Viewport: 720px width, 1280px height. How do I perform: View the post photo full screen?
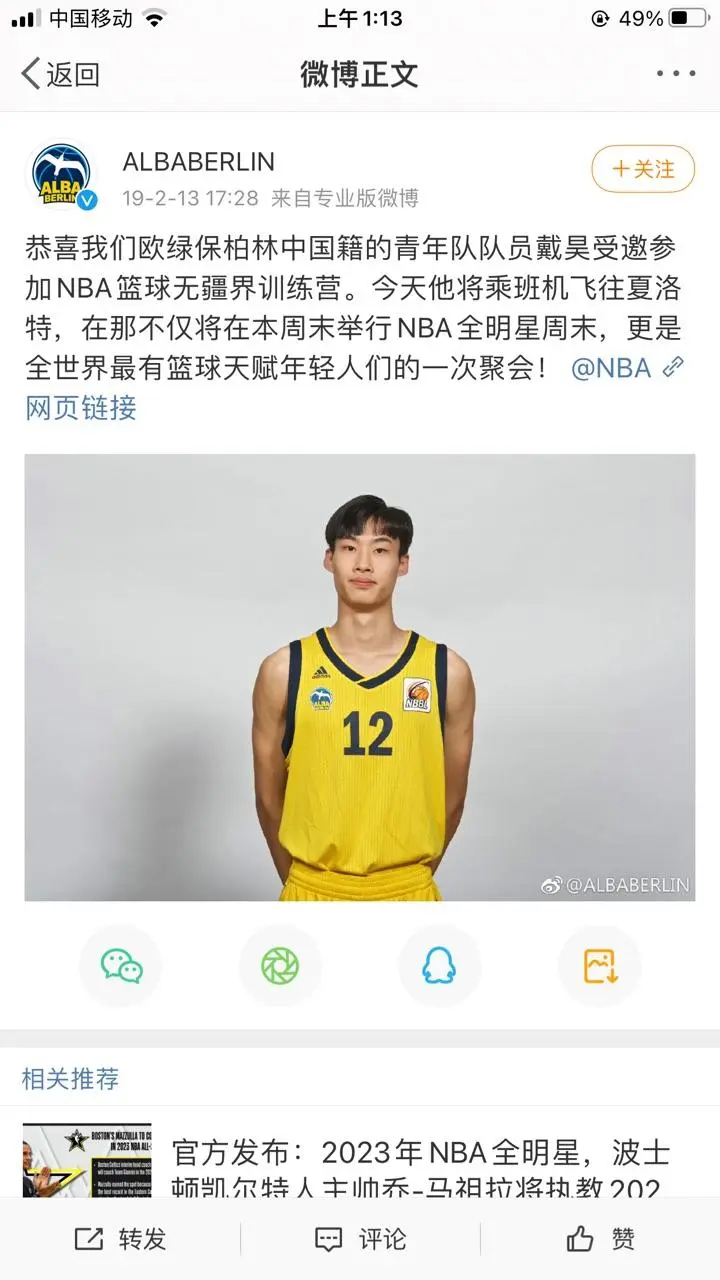point(360,677)
